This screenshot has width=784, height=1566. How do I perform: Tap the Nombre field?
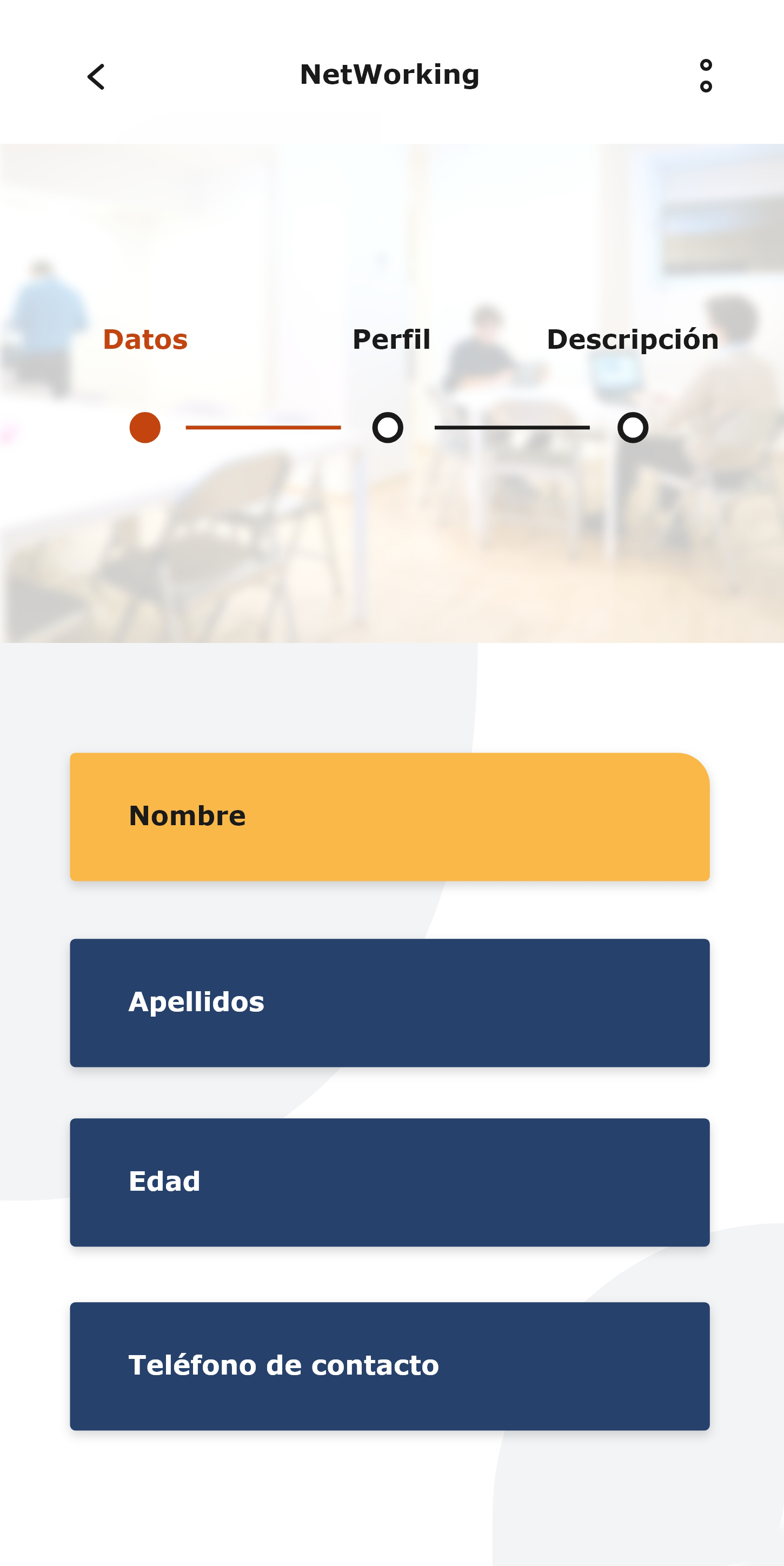[x=390, y=817]
